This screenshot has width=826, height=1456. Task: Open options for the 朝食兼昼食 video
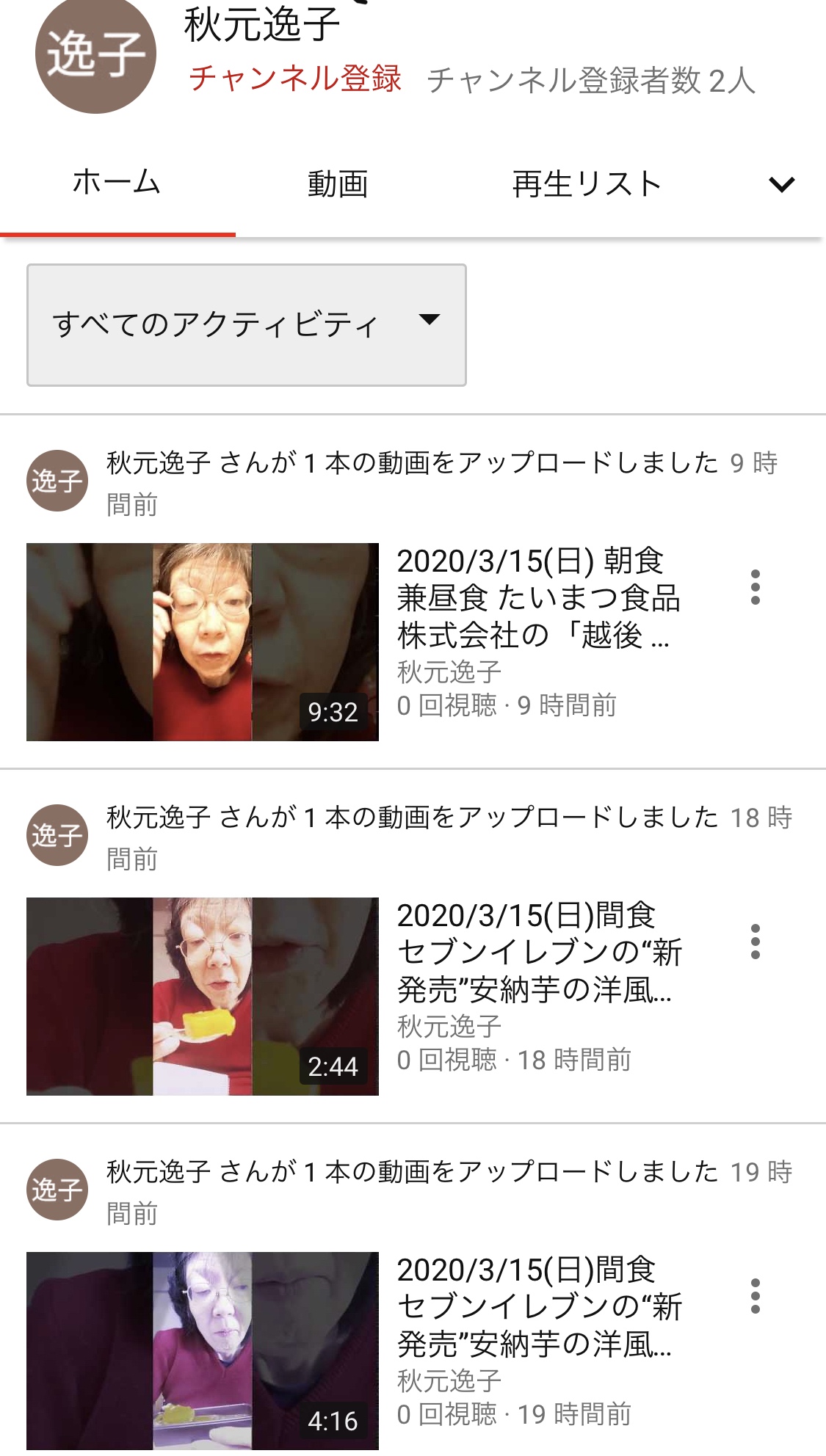(x=755, y=587)
